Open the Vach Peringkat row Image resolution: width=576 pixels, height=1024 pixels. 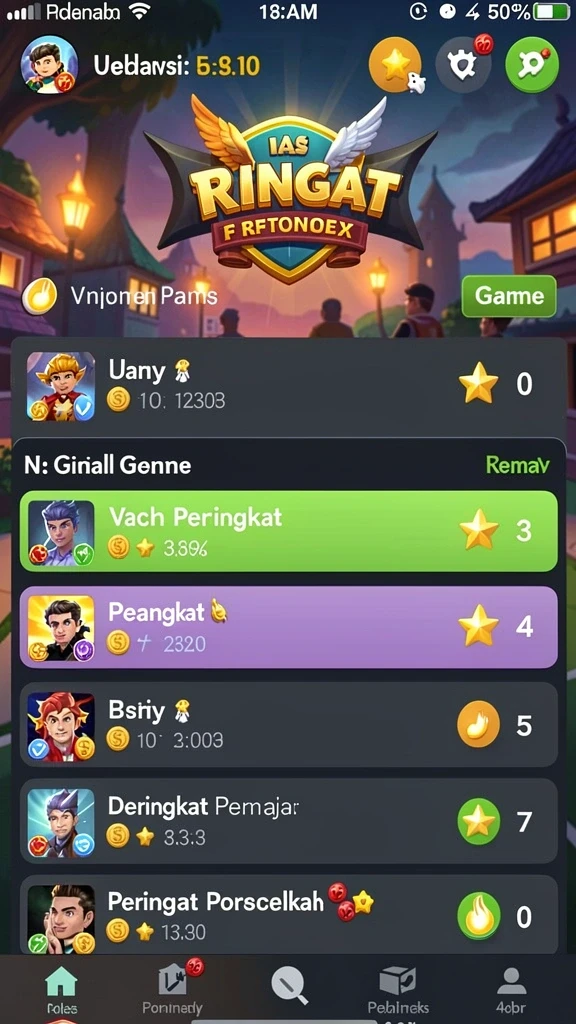[289, 532]
